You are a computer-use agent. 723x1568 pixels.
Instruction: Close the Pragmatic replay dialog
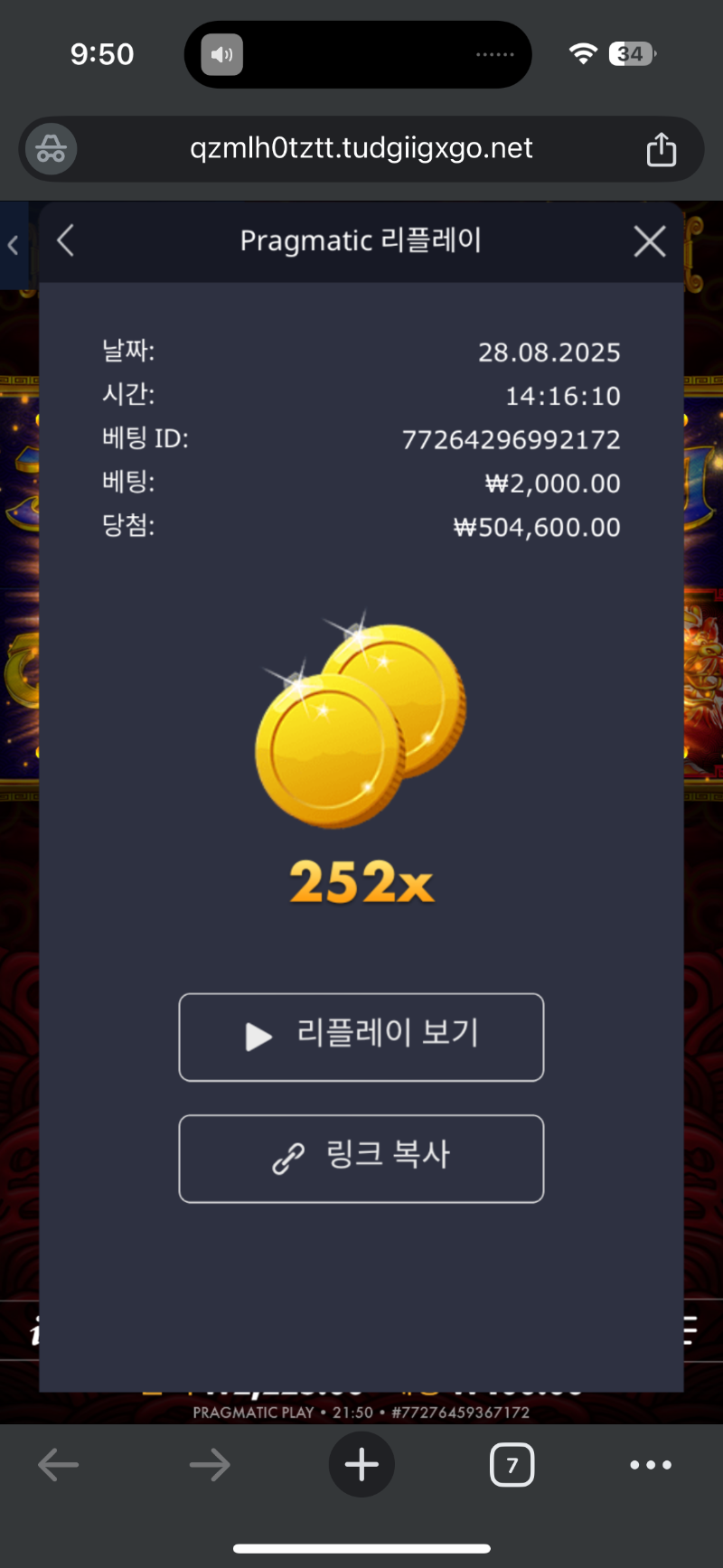point(649,241)
